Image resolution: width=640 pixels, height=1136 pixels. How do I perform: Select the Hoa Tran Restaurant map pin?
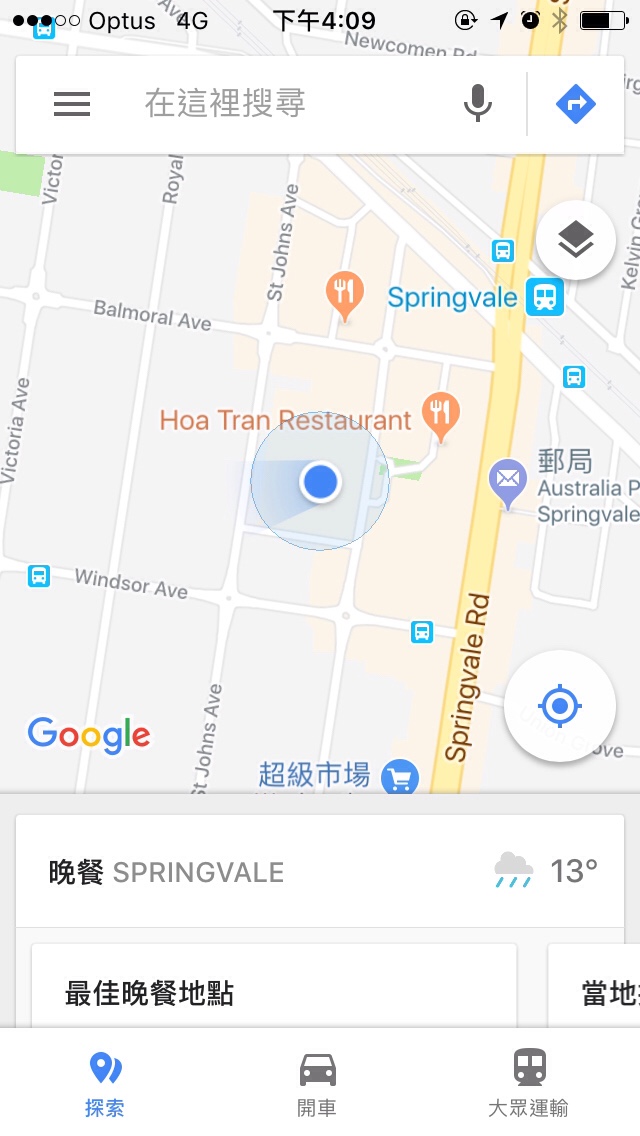pos(440,414)
